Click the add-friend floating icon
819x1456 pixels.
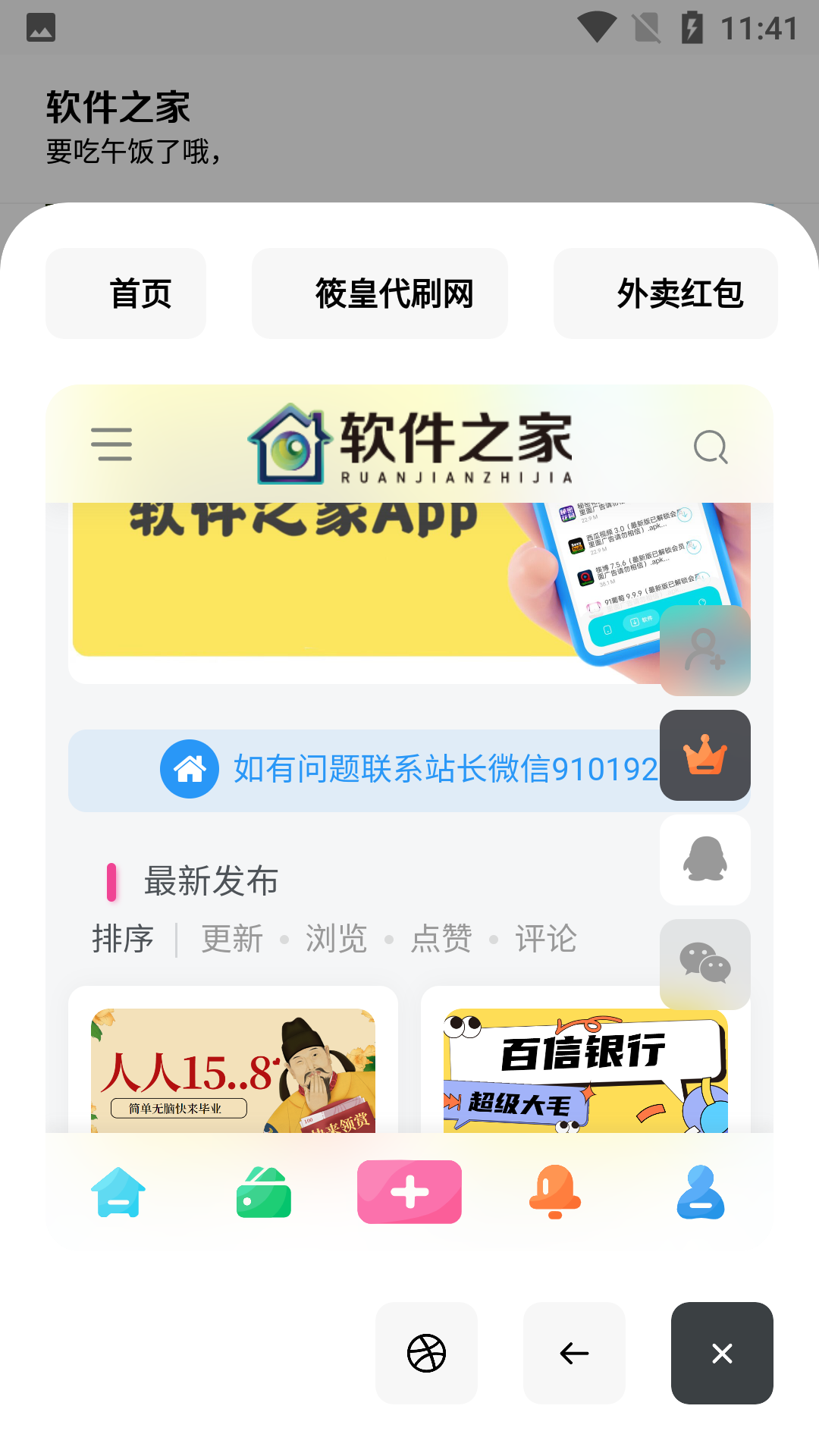click(x=704, y=651)
